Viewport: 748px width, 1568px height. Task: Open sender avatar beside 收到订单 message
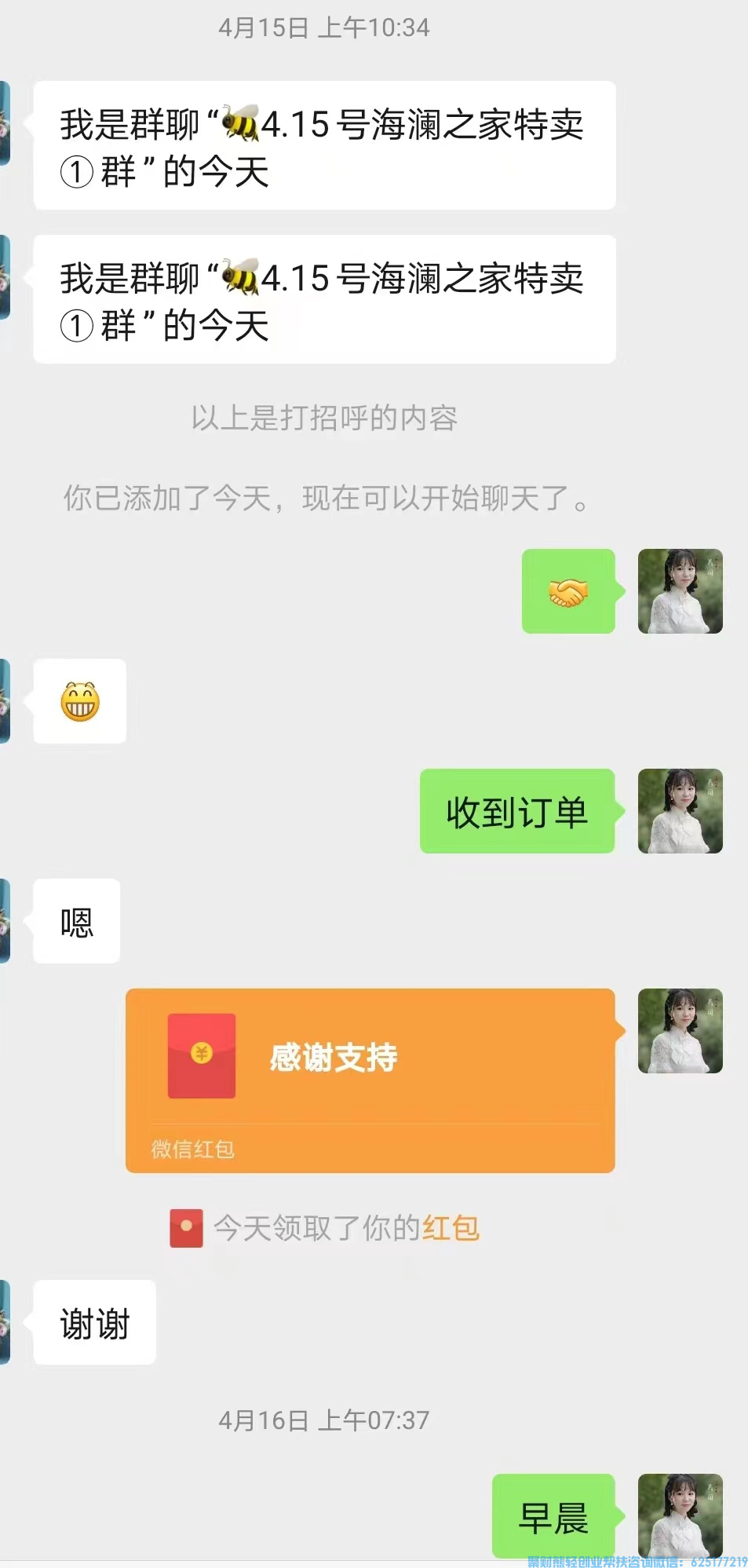680,811
